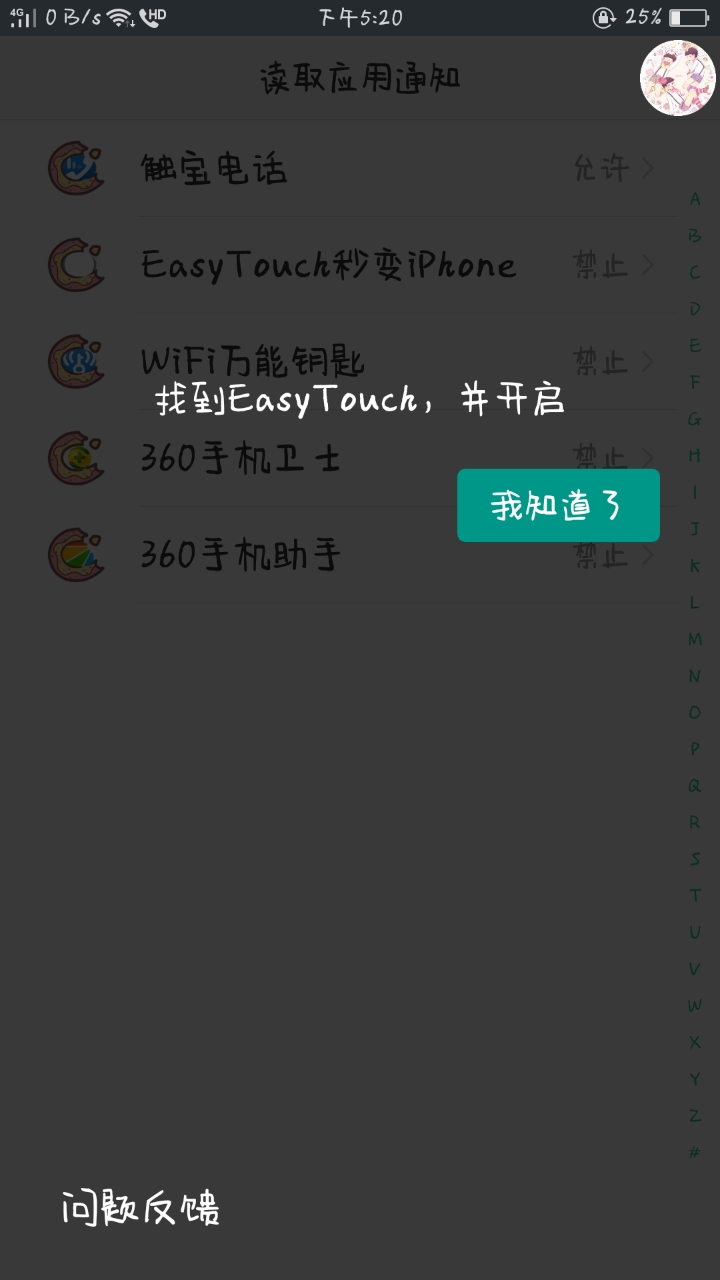Jump to letter M in index
The image size is (720, 1280).
(x=695, y=639)
